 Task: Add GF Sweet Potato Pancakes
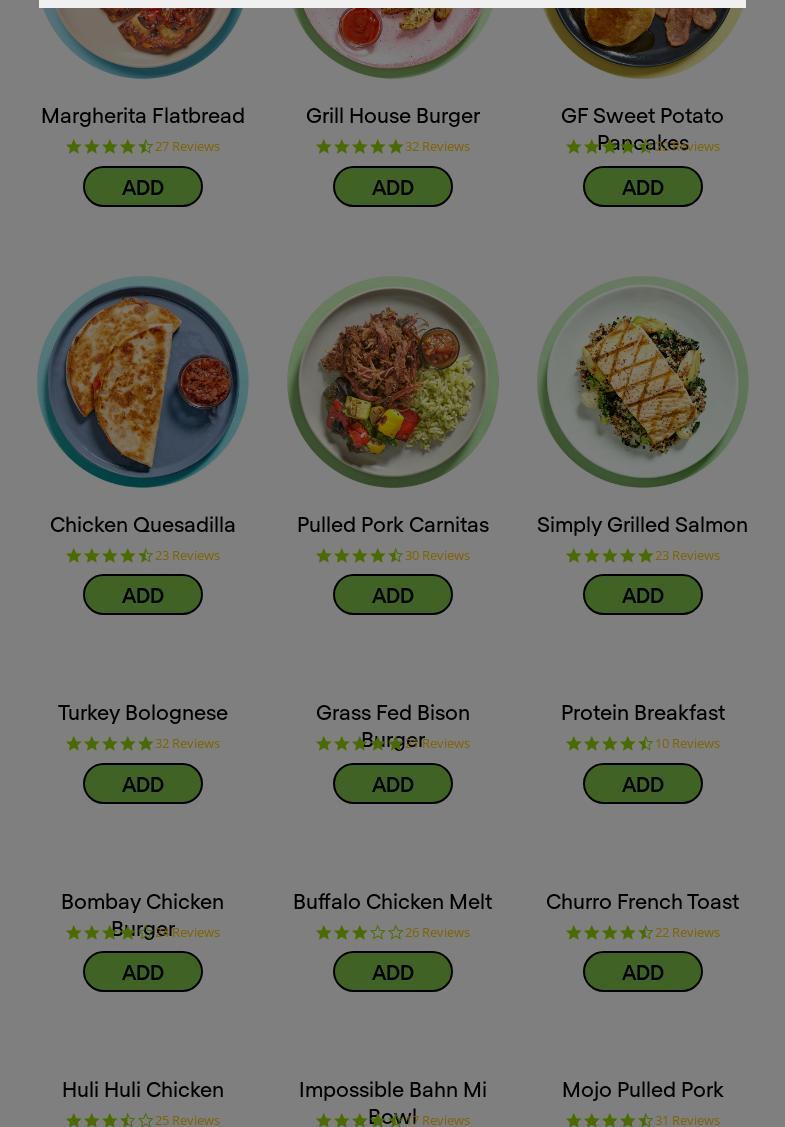point(643,187)
